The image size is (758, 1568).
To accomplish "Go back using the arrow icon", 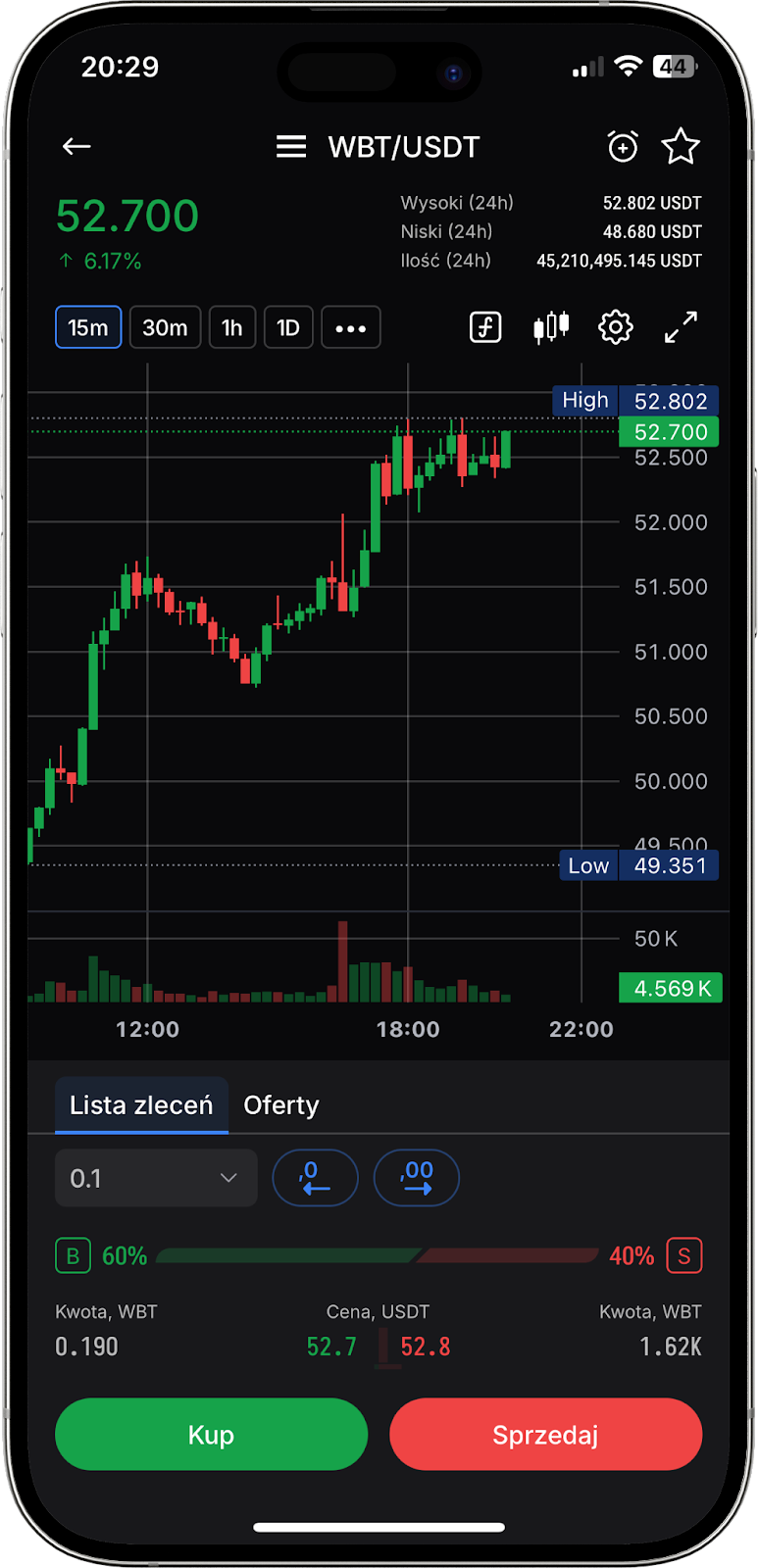I will (76, 147).
